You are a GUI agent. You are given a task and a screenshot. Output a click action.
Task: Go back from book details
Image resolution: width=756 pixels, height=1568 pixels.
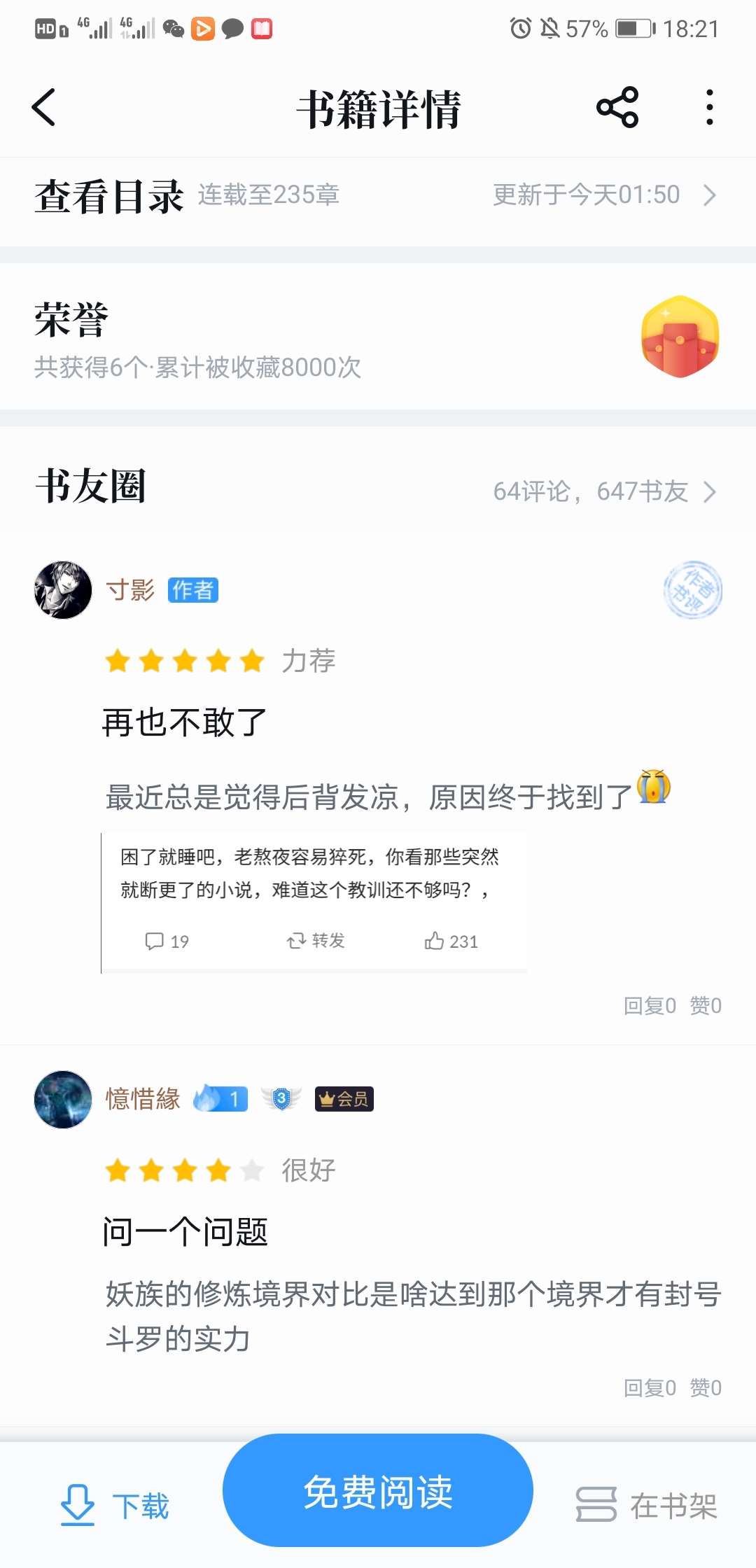tap(43, 108)
